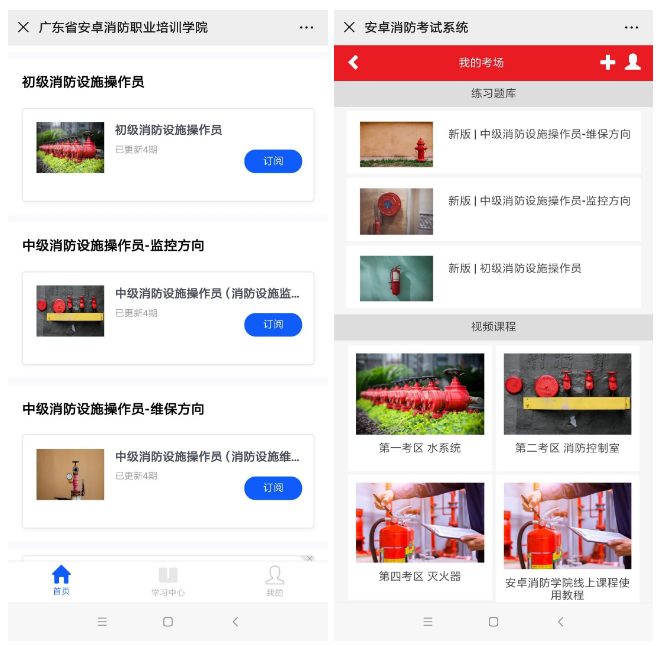
Task: Switch to the 学习中心 tab
Action: 168,581
